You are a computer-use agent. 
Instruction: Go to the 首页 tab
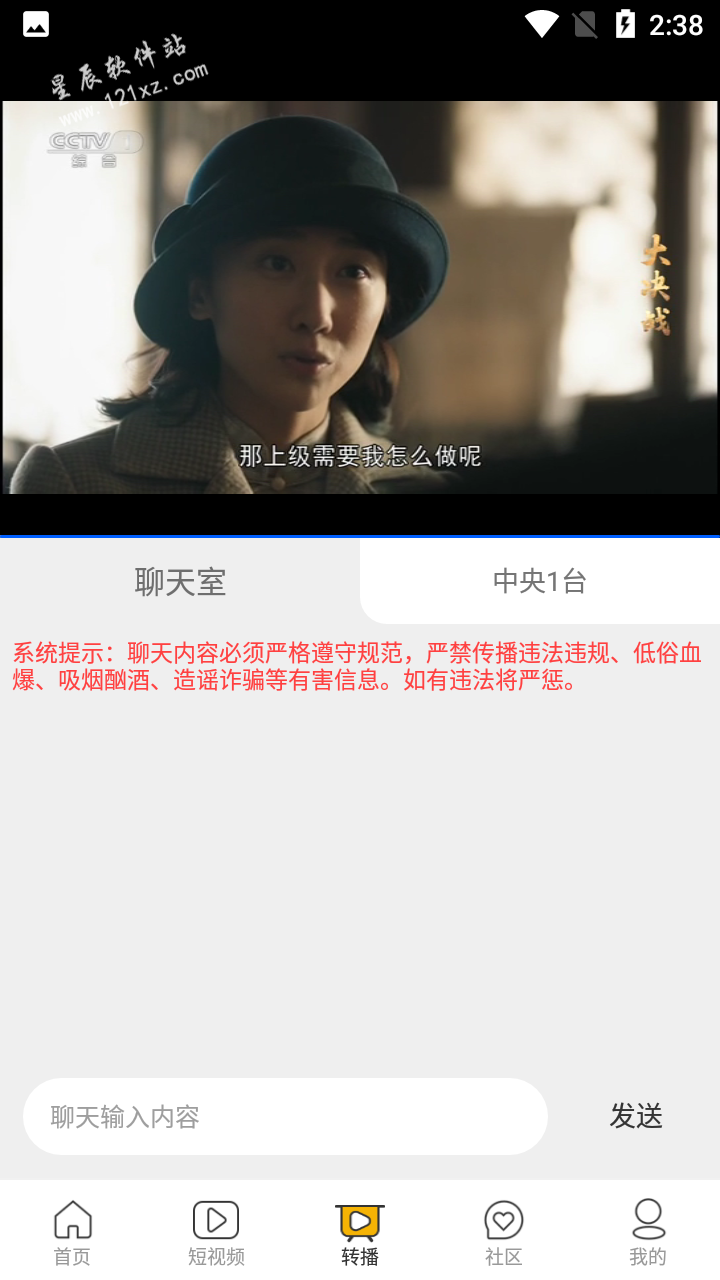(72, 1233)
